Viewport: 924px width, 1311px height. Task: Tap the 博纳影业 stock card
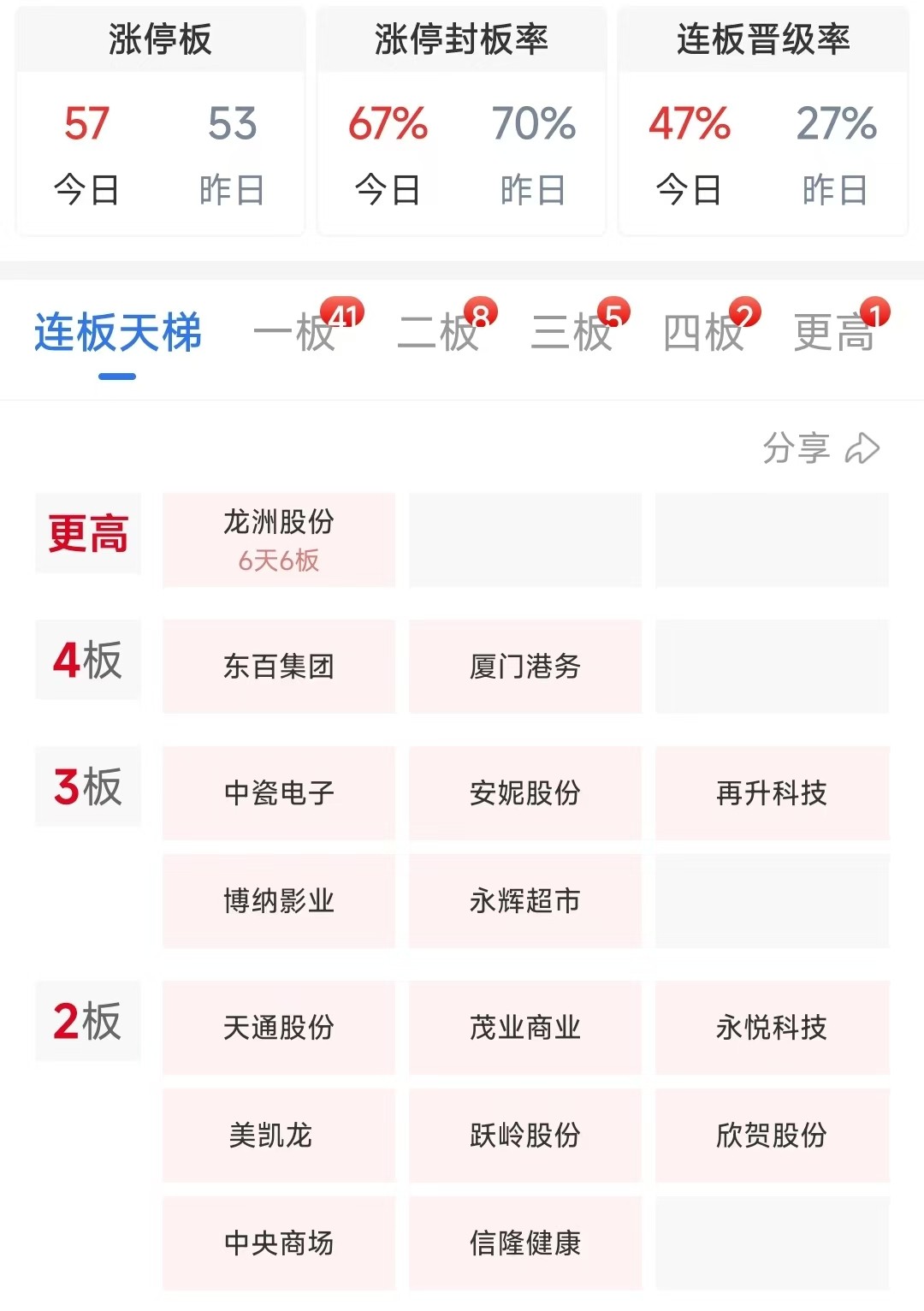tap(279, 901)
